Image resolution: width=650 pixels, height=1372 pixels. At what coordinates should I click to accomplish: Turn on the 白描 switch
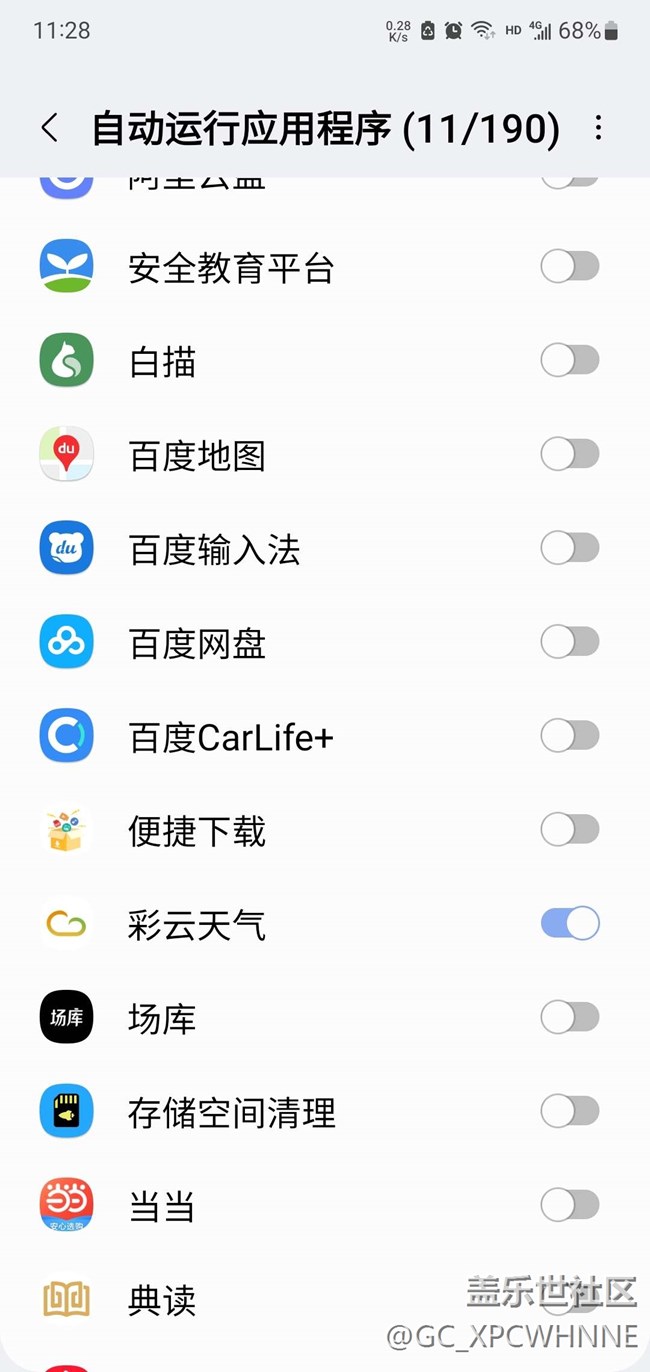coord(570,360)
